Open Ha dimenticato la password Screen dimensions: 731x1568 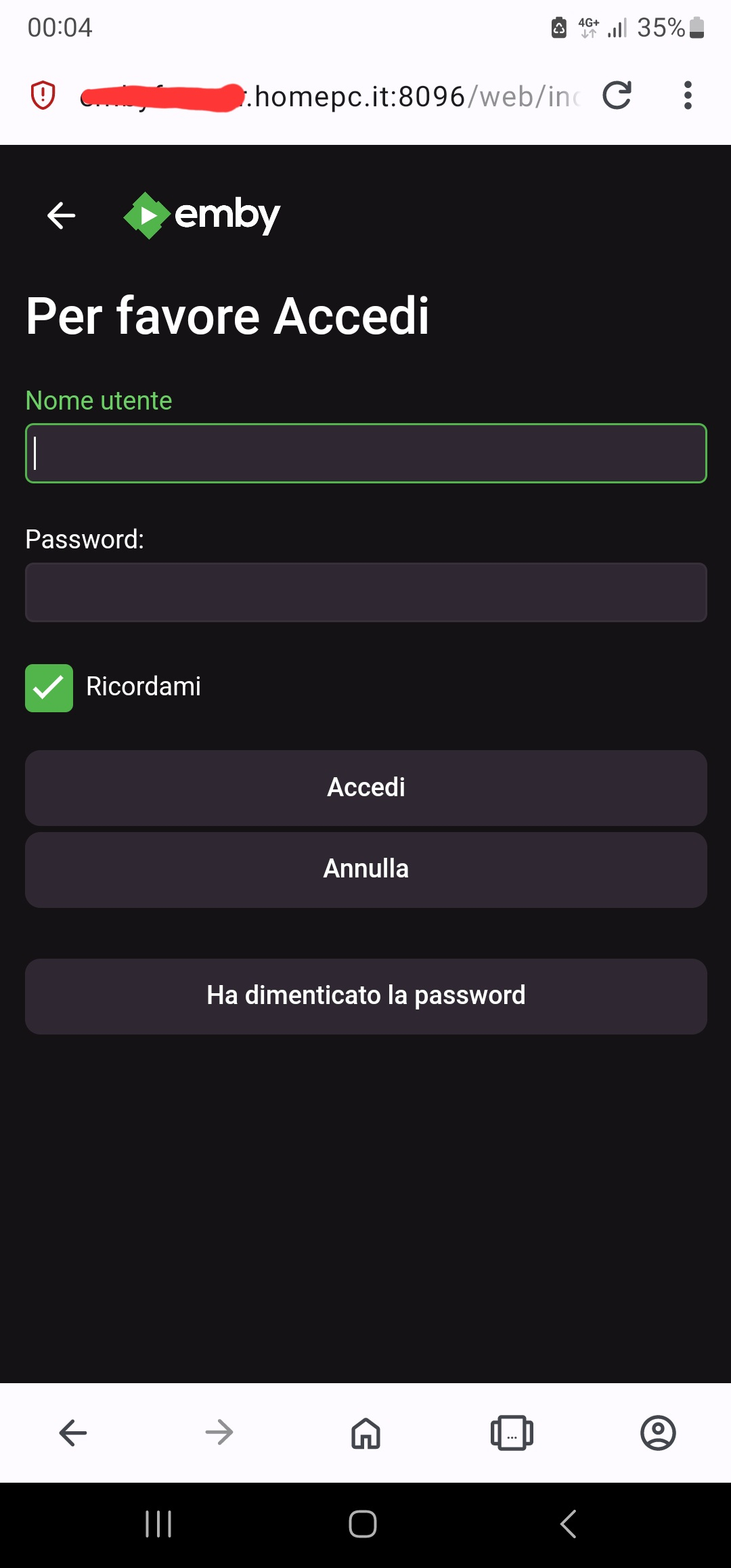[365, 996]
